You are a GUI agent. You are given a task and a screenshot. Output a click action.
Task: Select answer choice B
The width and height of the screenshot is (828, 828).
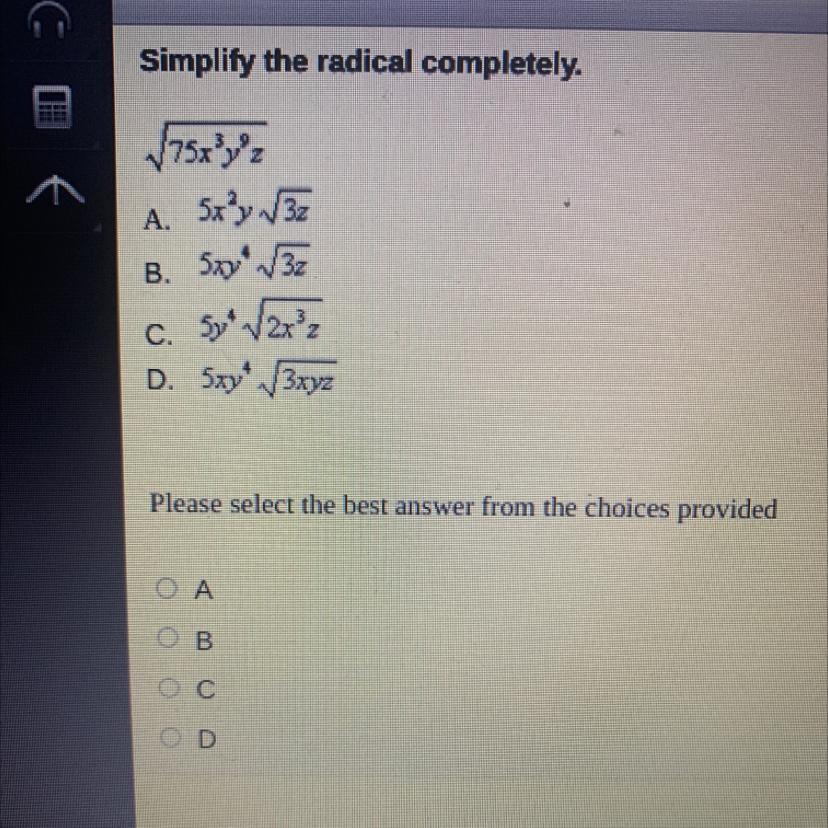point(166,637)
